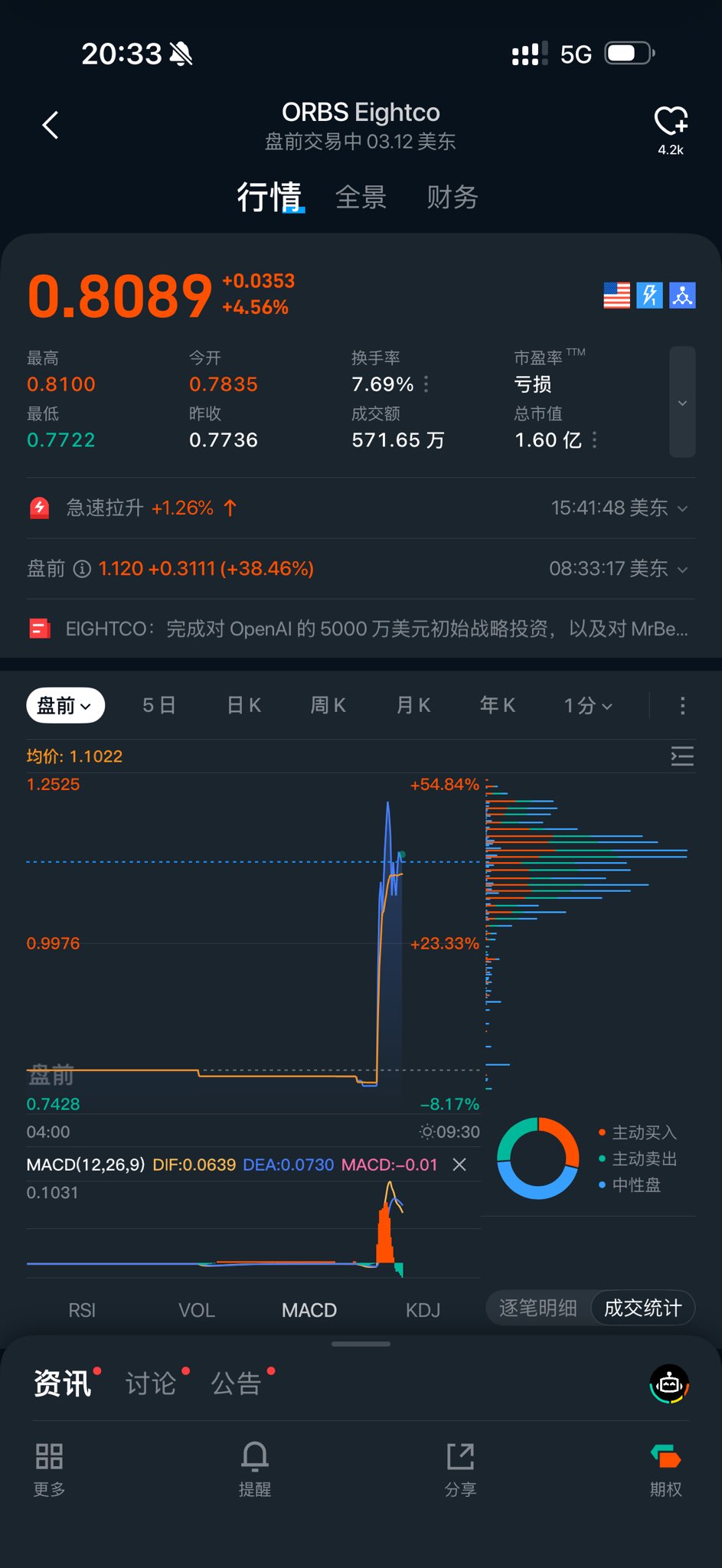The width and height of the screenshot is (722, 1568).
Task: Open the chart's more options menu
Action: 682,705
